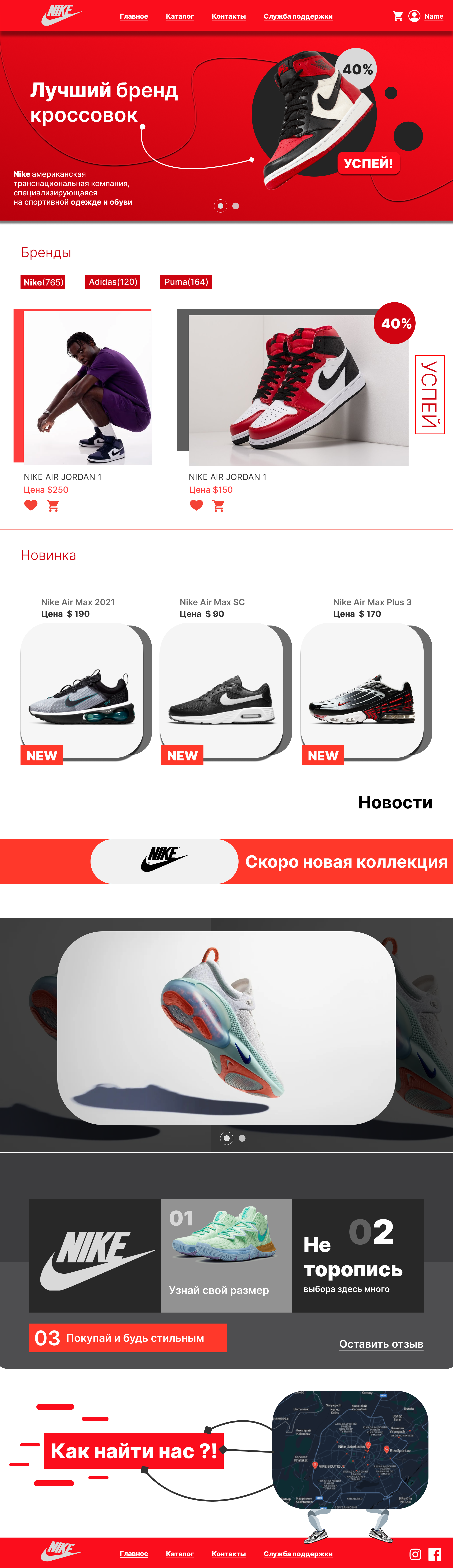Screen dimensions: 453x1568
Task: Filter by the Nike(765) brand chip
Action: coord(43,282)
